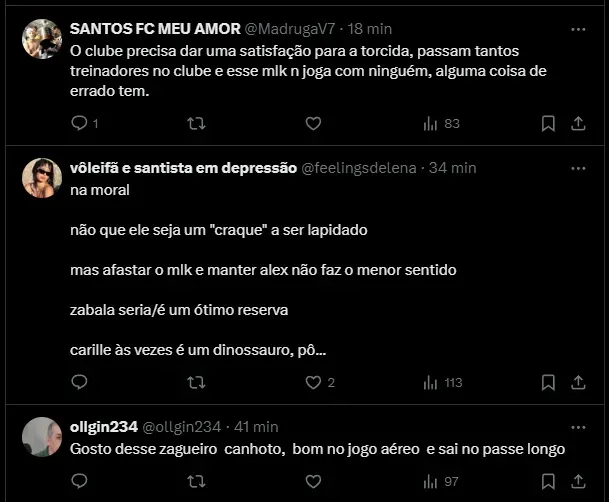The width and height of the screenshot is (609, 502).
Task: Open the ollgin234 profile name
Action: click(x=104, y=427)
